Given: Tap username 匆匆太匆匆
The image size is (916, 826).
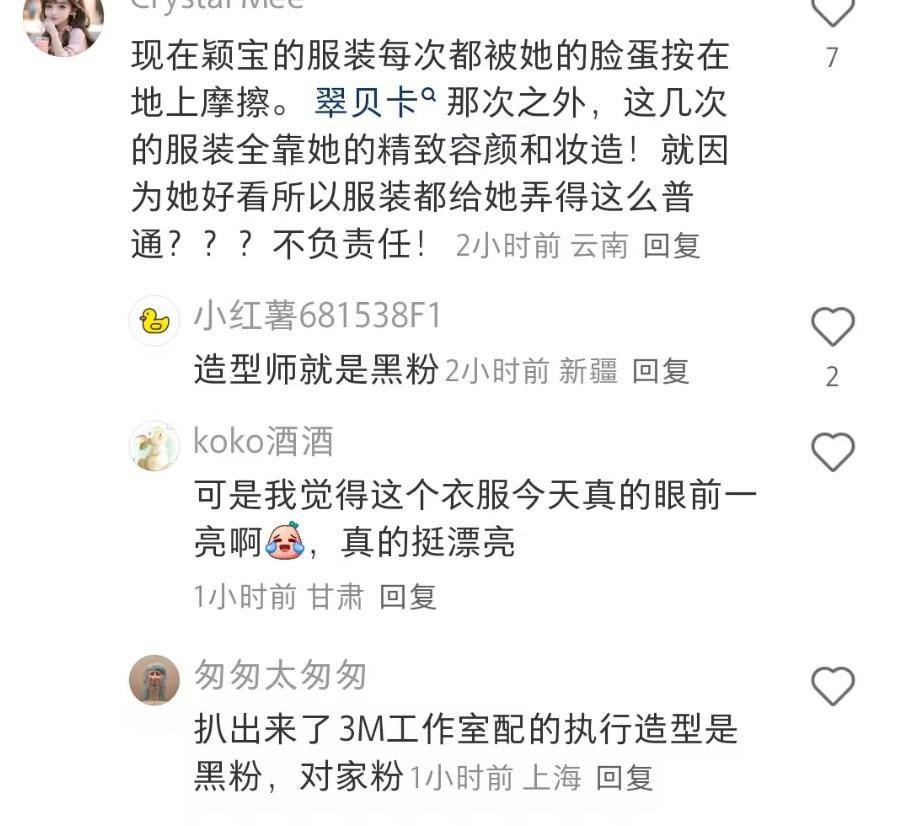Looking at the screenshot, I should [x=280, y=676].
